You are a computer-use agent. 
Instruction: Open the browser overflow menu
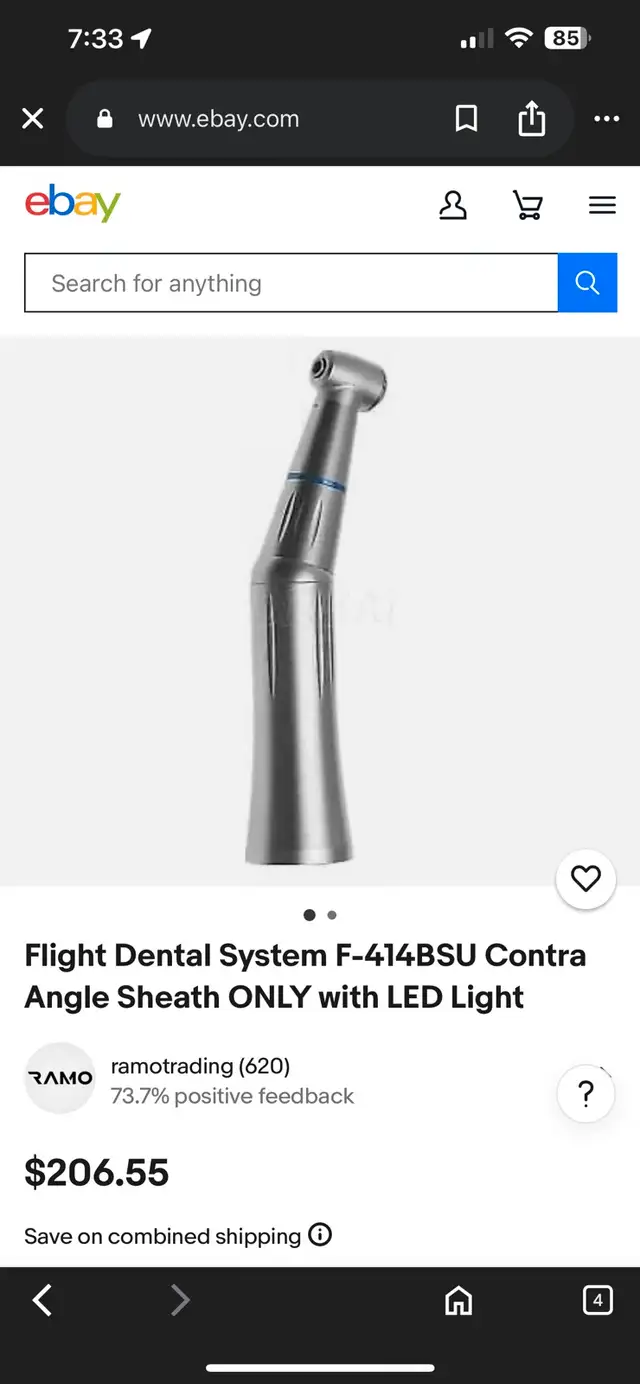606,119
